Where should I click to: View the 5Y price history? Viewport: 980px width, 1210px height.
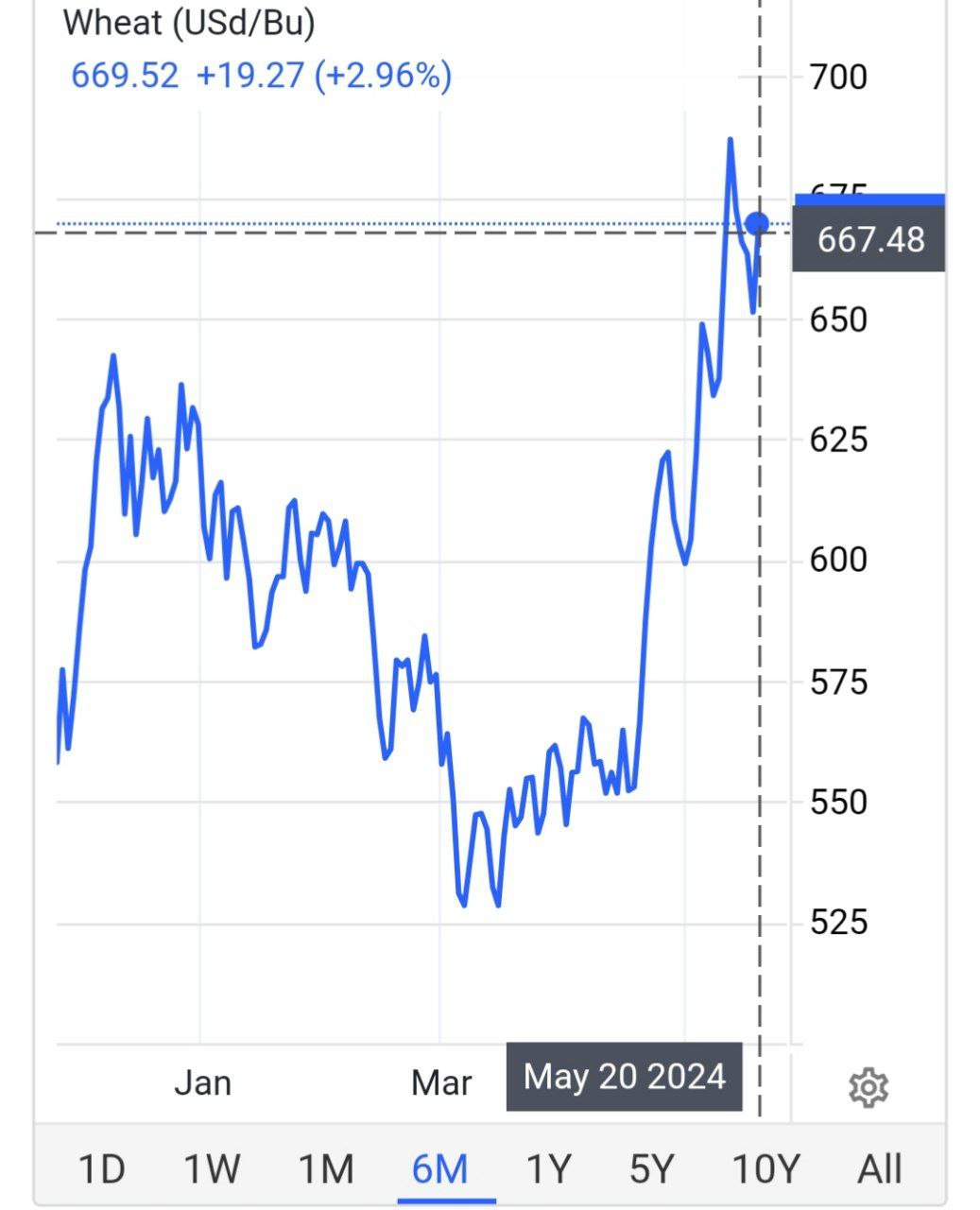pyautogui.click(x=652, y=1169)
